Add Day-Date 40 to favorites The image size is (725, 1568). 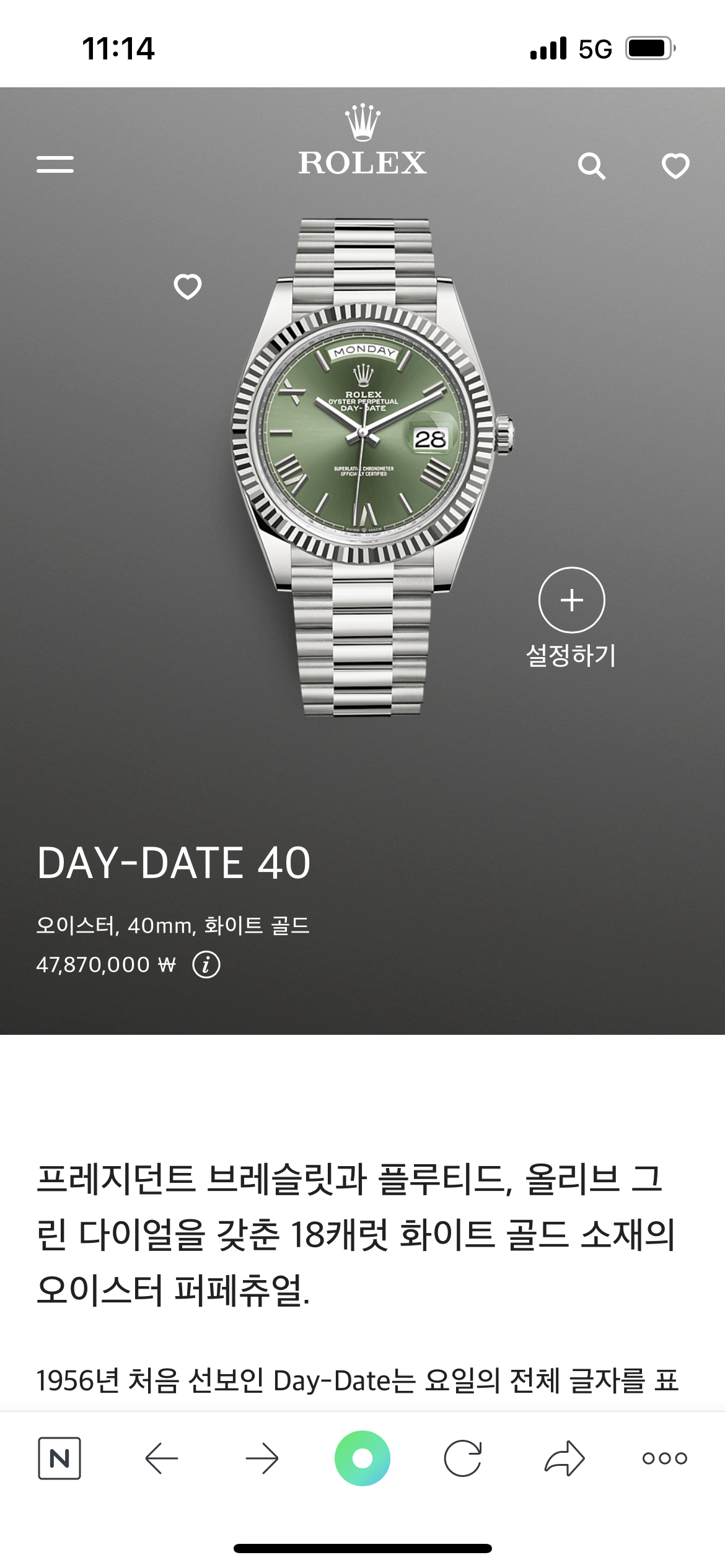click(187, 287)
